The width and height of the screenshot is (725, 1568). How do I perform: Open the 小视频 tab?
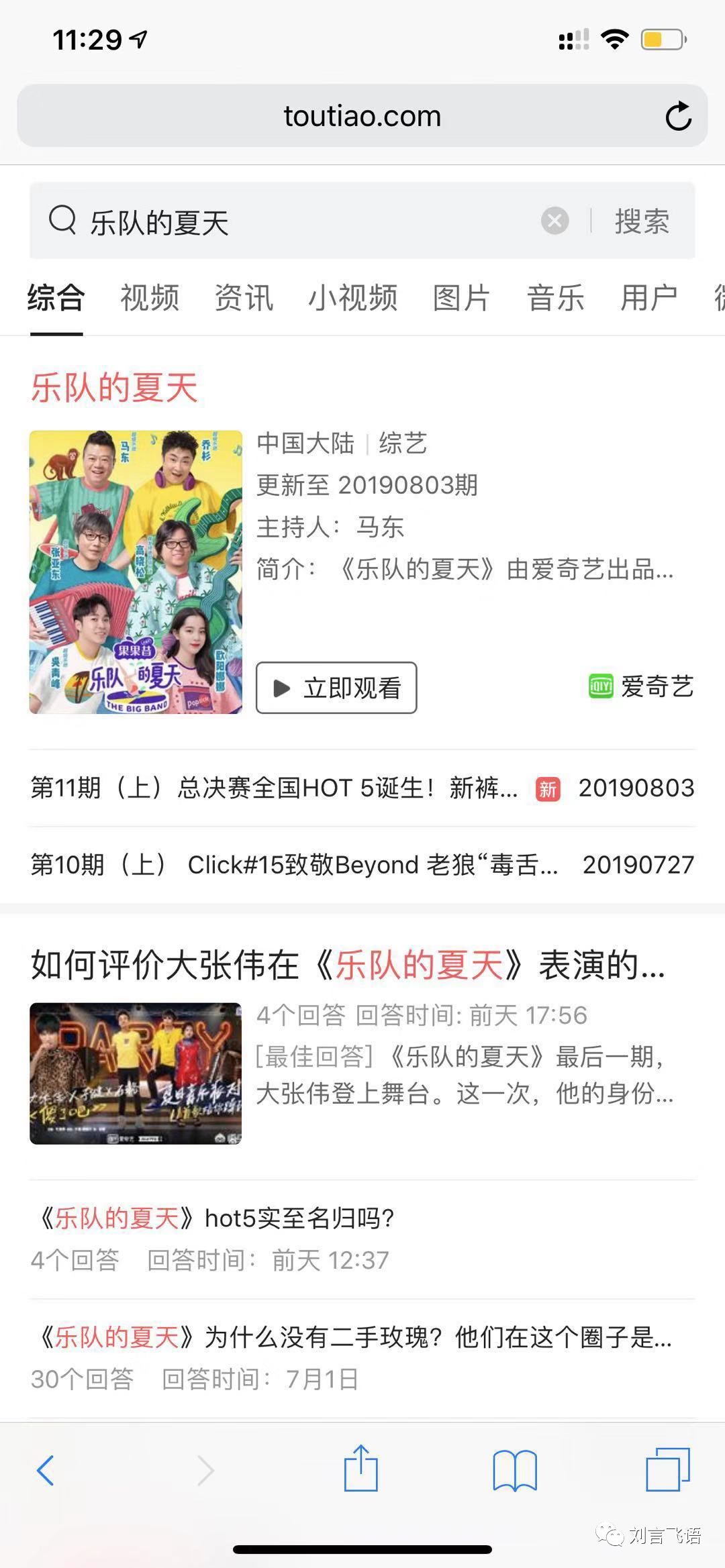click(x=352, y=297)
